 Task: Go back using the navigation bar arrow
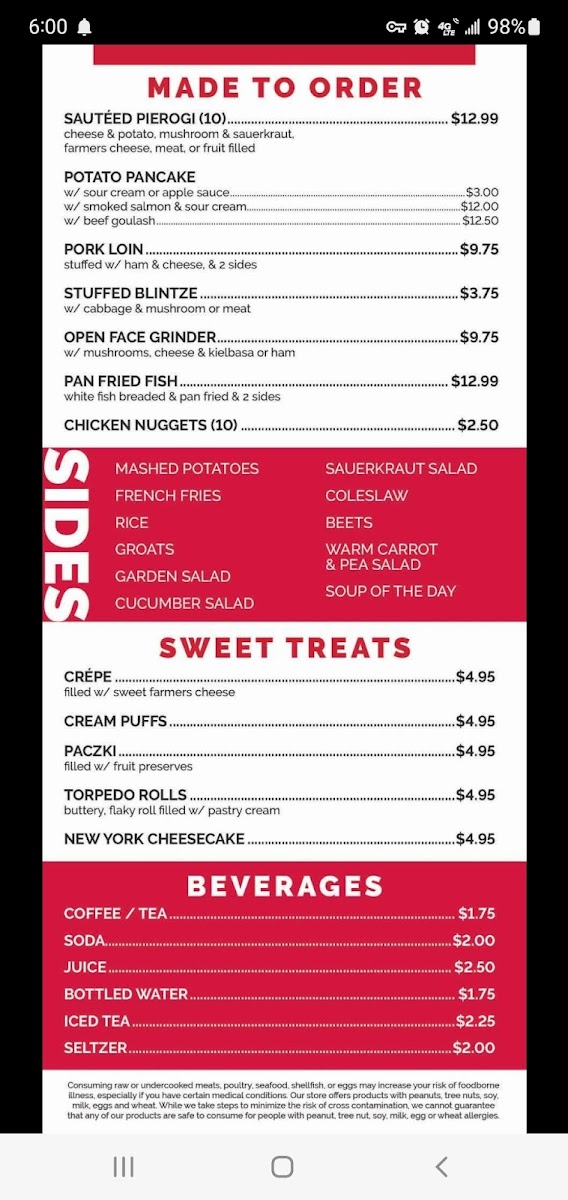click(441, 1166)
